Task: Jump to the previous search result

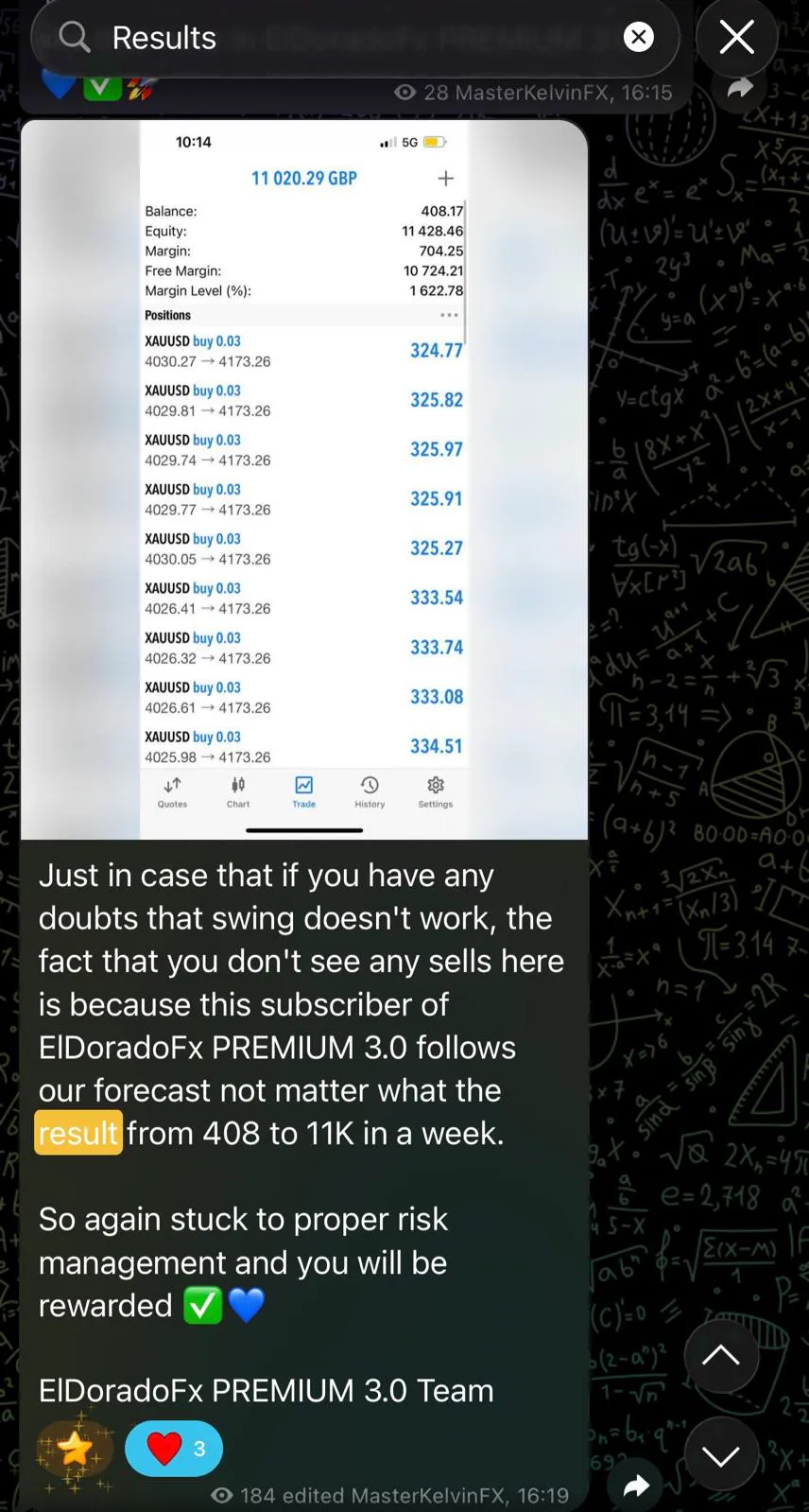Action: [x=721, y=1356]
